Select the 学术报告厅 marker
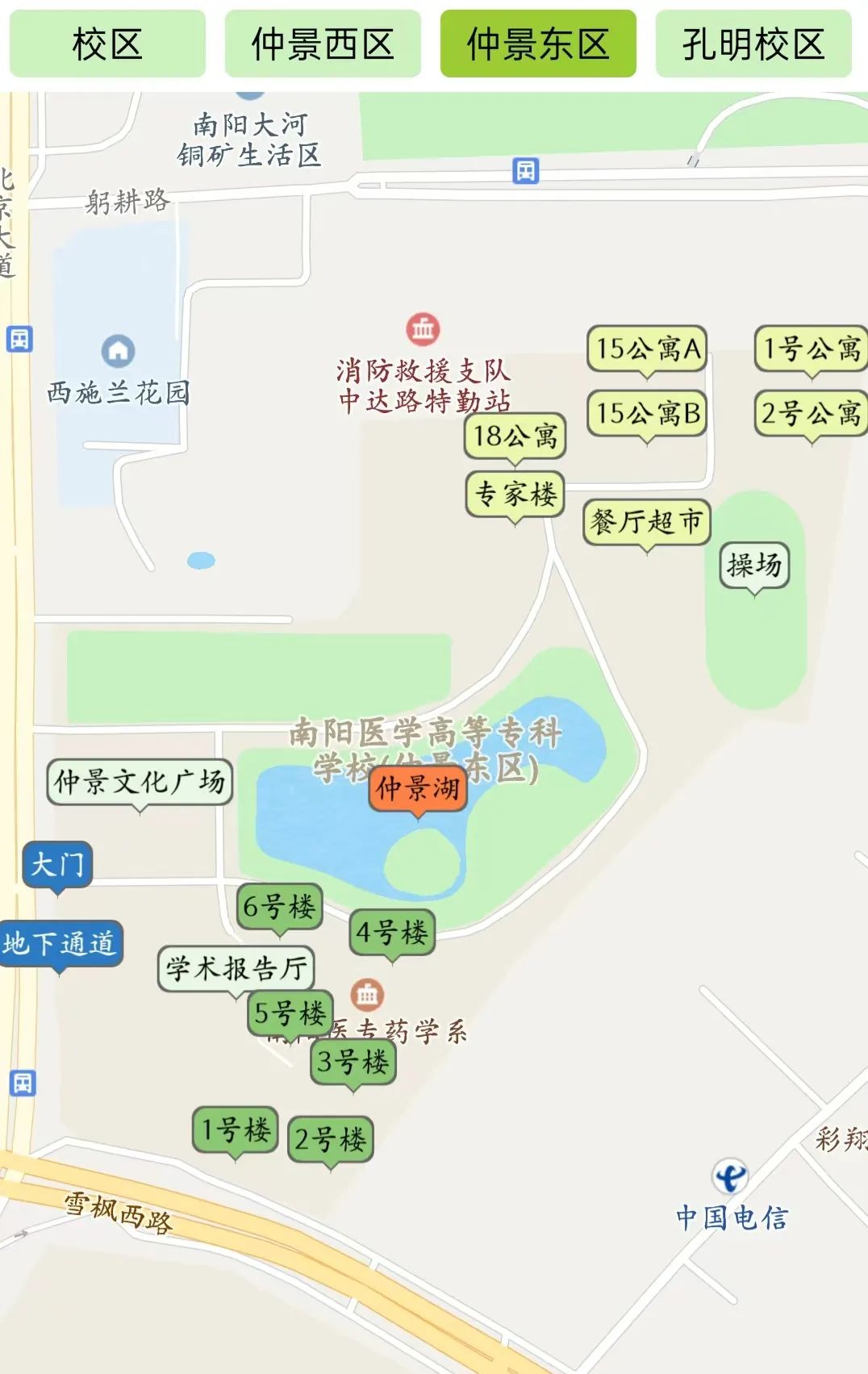Viewport: 868px width, 1374px height. pos(236,967)
